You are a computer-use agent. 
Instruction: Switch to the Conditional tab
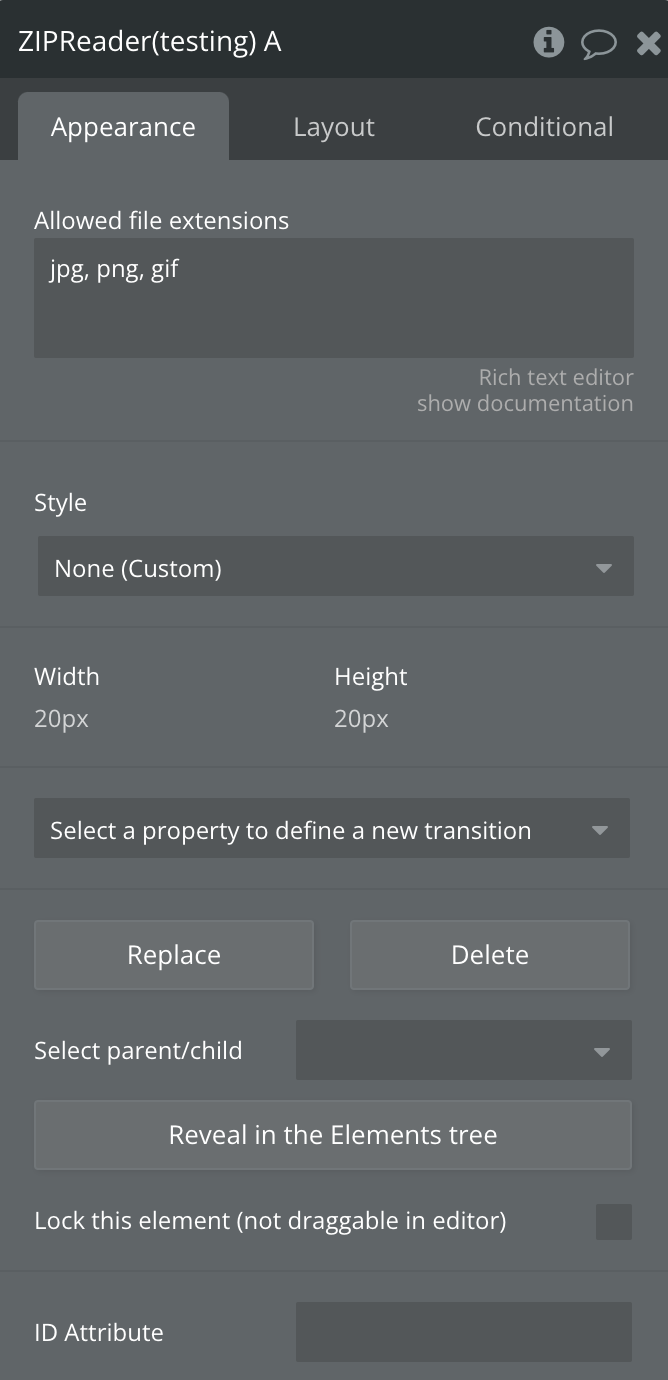[544, 127]
